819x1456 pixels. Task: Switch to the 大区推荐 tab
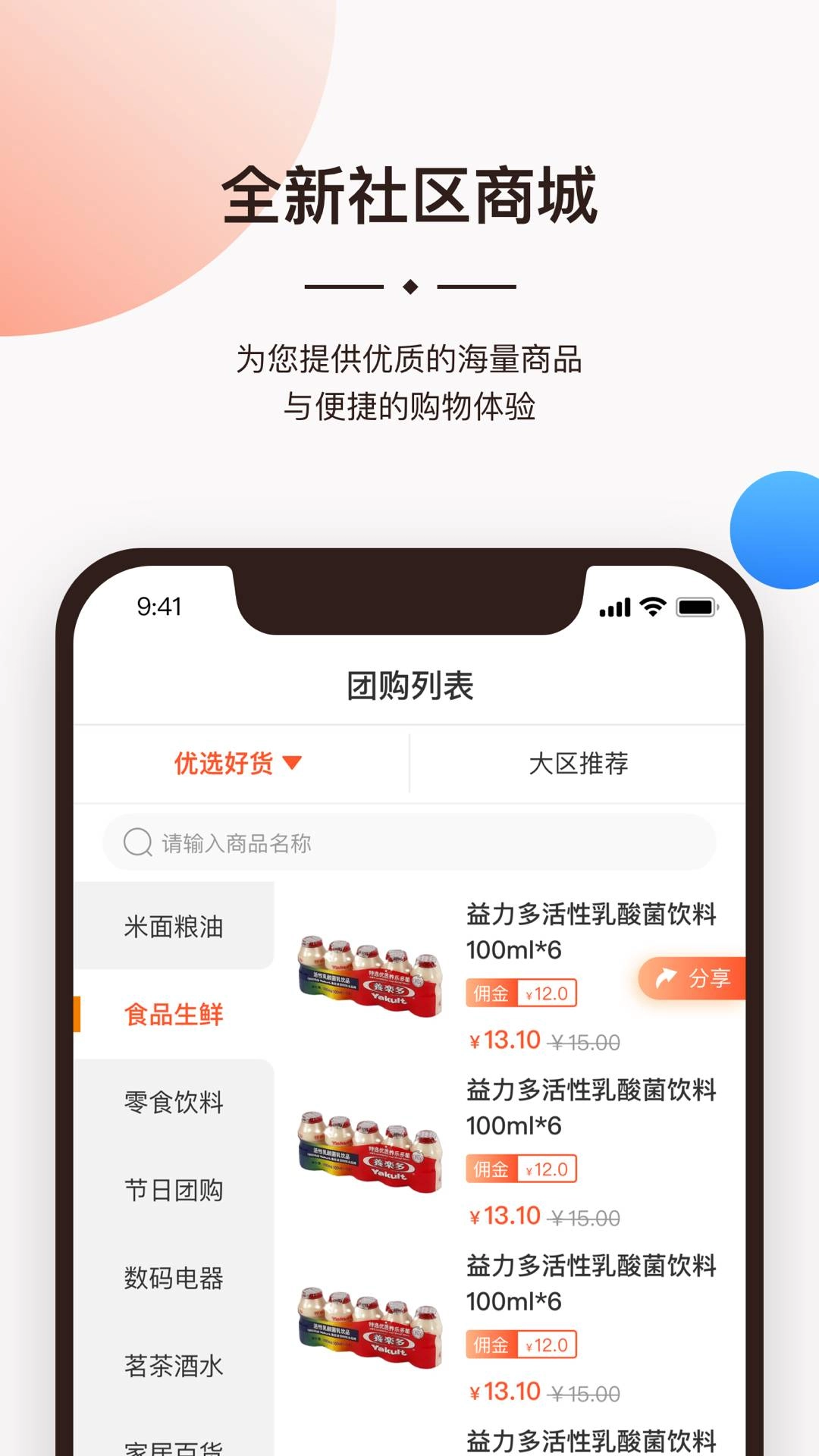click(582, 764)
